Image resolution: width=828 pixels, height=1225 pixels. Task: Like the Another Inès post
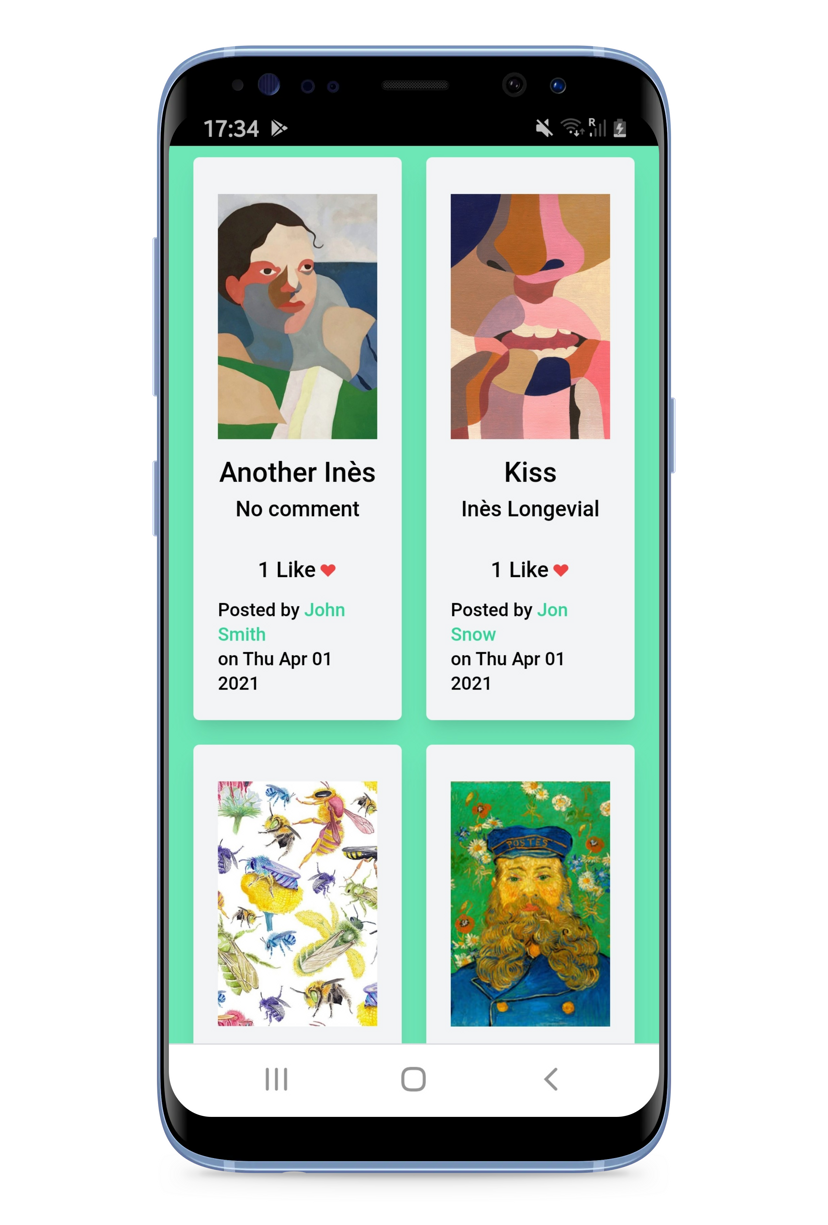click(x=328, y=570)
